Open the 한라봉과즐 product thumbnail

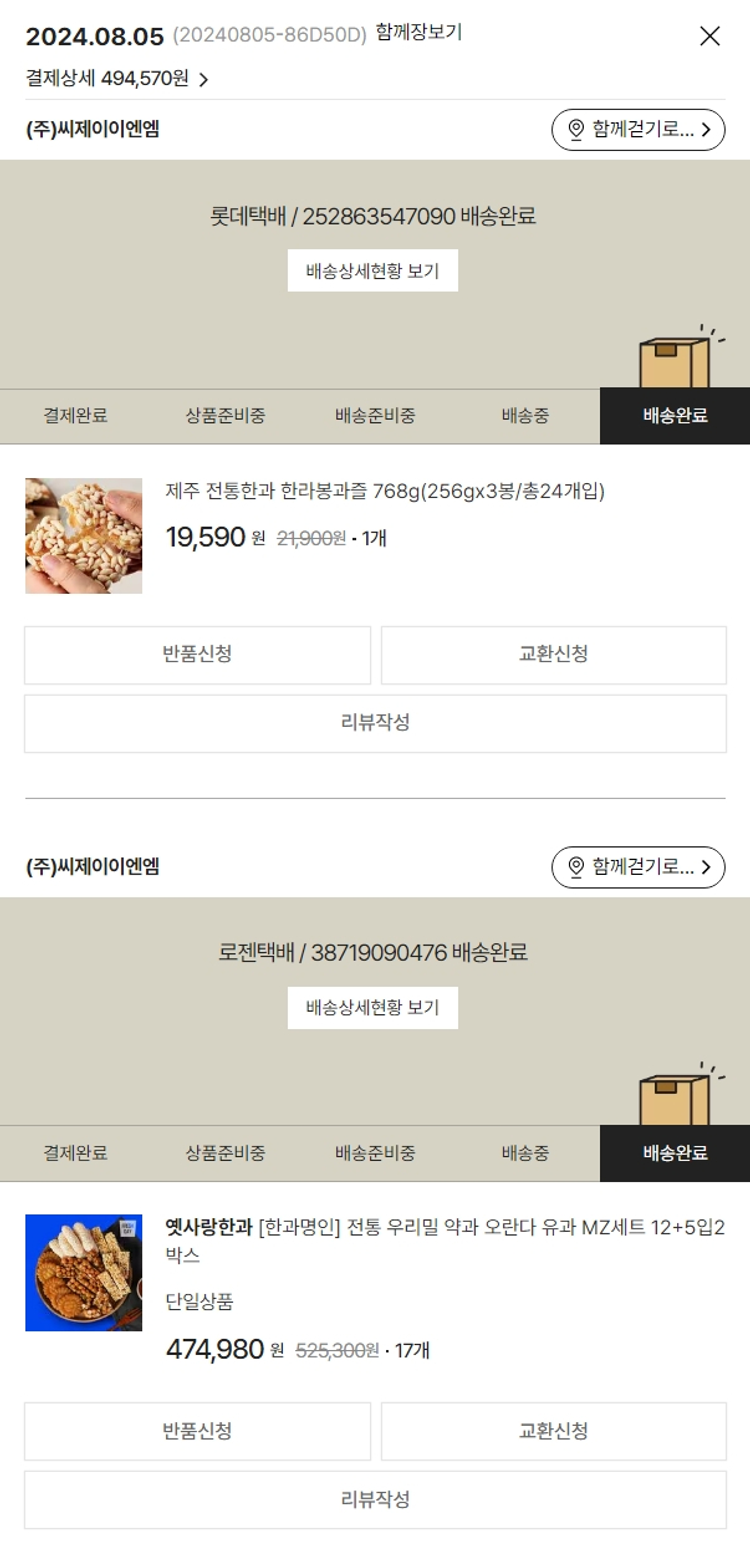84,536
